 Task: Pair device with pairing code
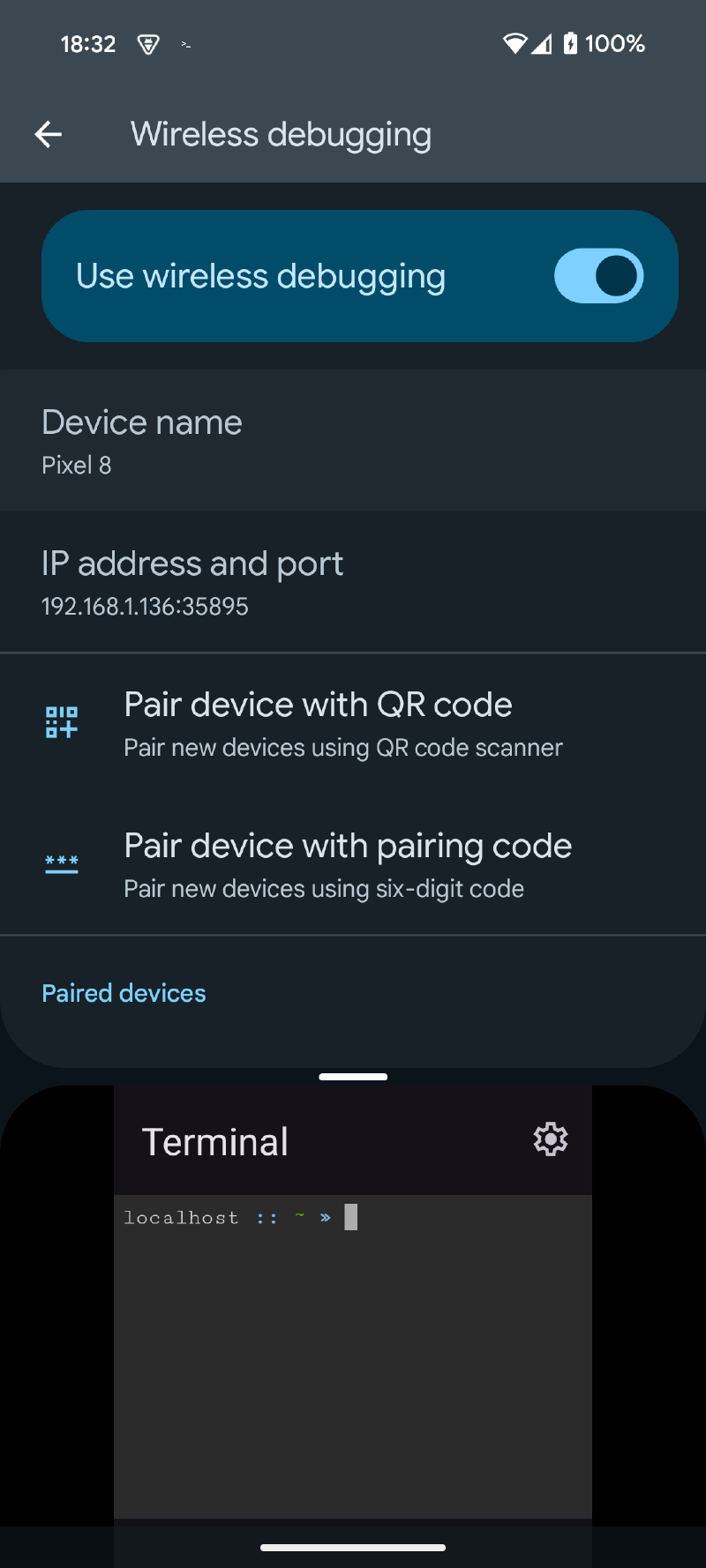pyautogui.click(x=353, y=864)
